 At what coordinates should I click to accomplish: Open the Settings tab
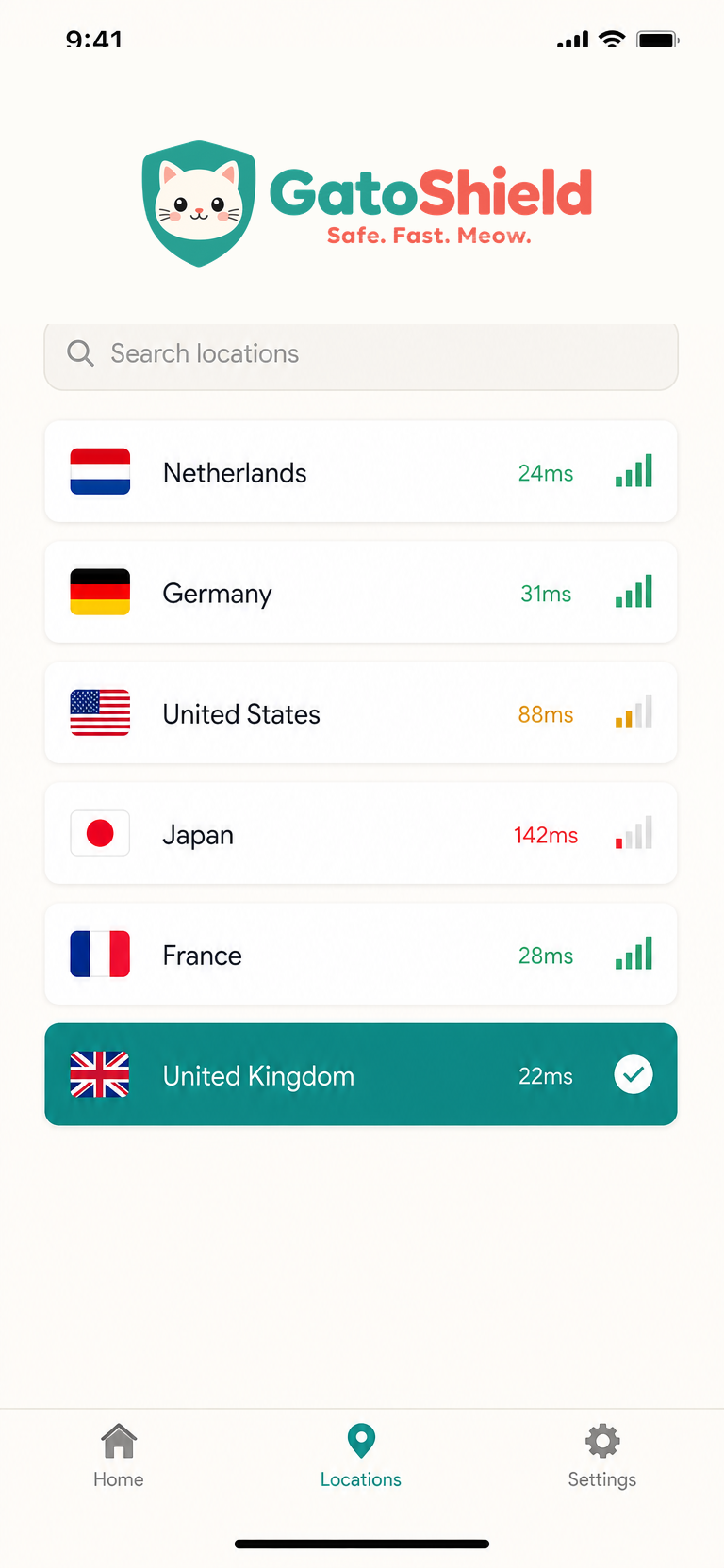602,1457
